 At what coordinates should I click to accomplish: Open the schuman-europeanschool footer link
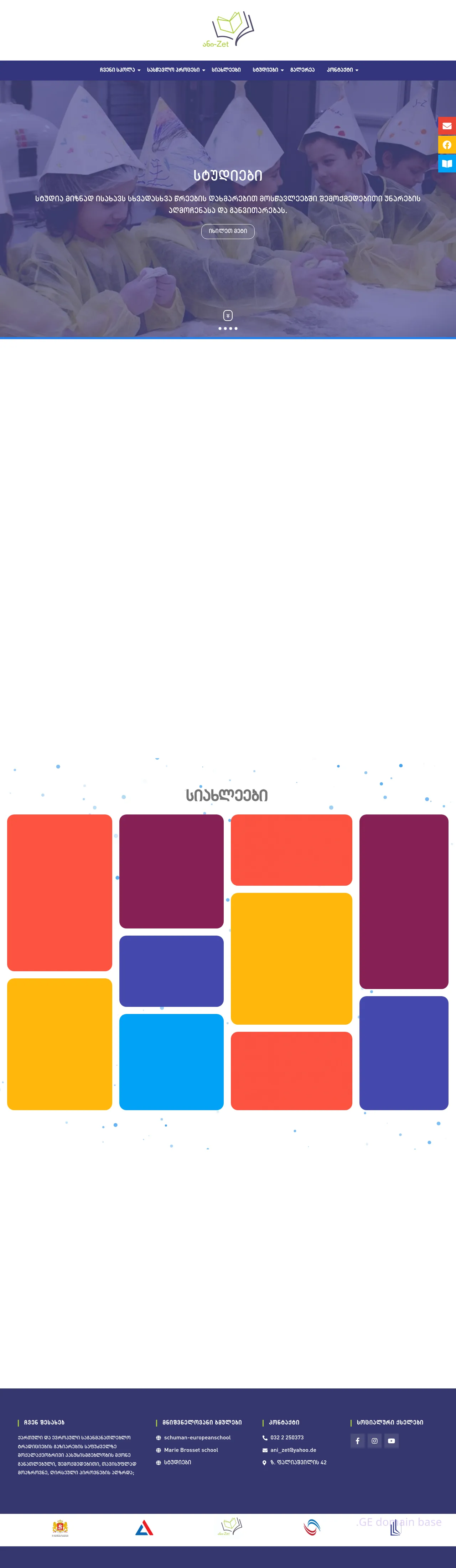(x=197, y=1438)
